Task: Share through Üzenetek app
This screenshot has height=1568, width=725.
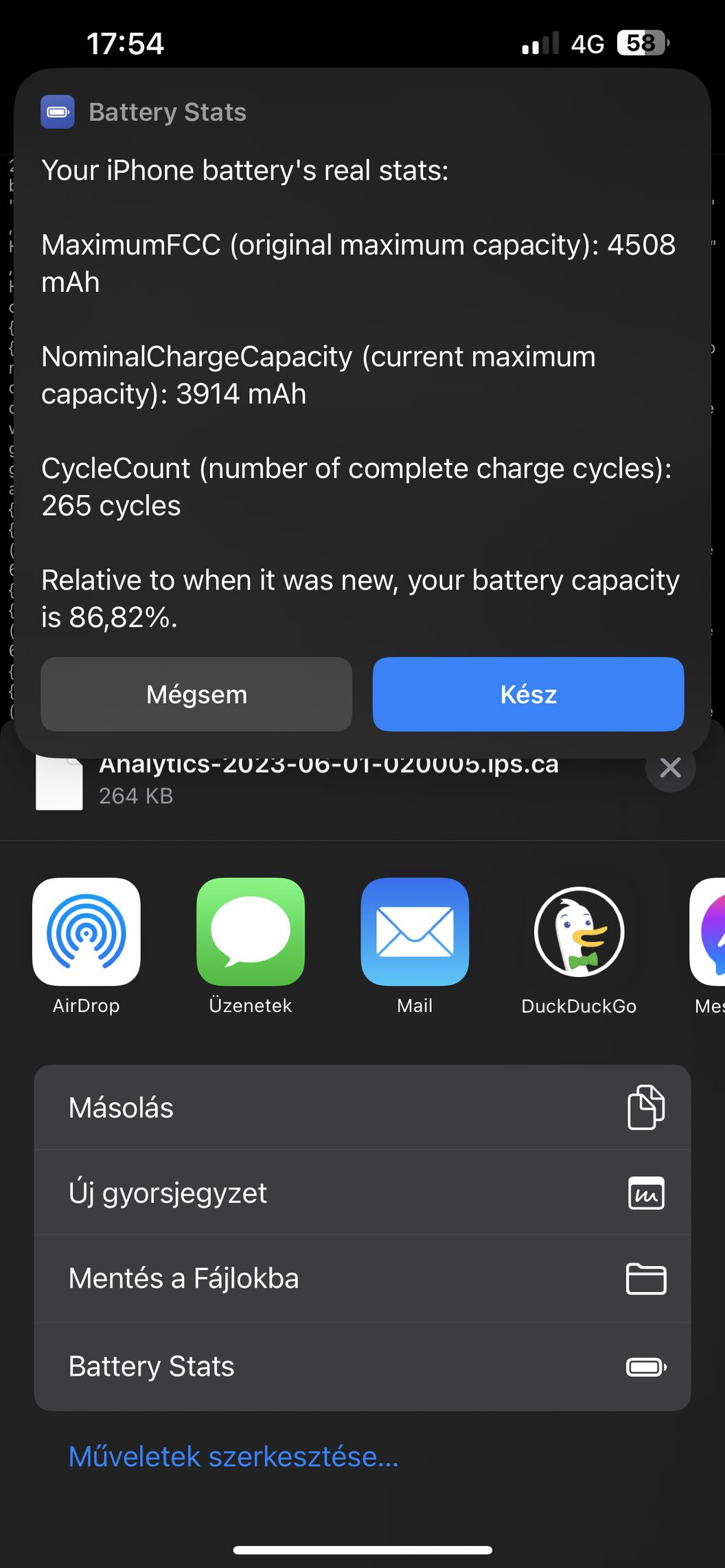Action: (x=251, y=932)
